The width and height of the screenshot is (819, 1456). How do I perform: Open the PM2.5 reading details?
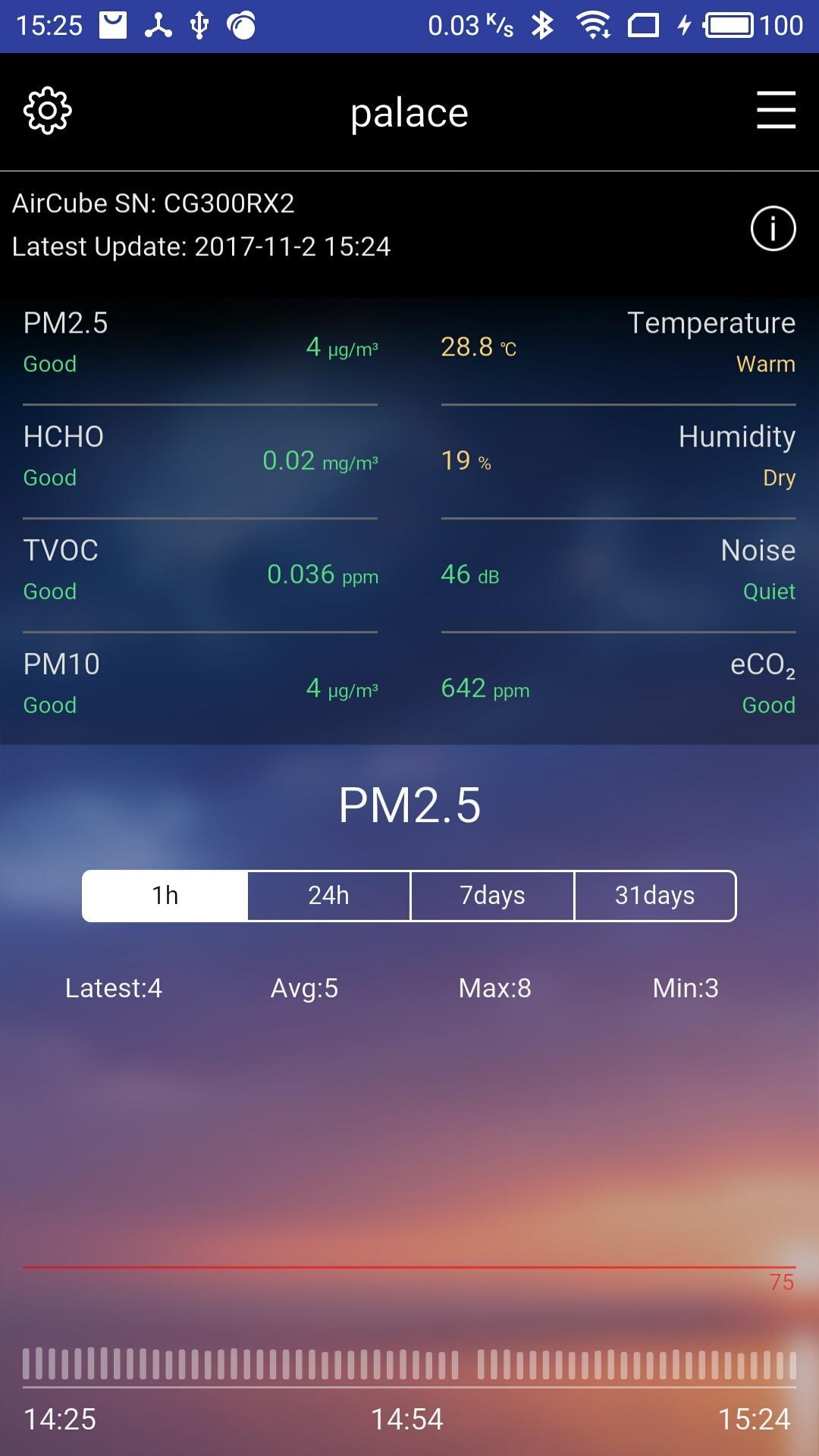tap(201, 343)
